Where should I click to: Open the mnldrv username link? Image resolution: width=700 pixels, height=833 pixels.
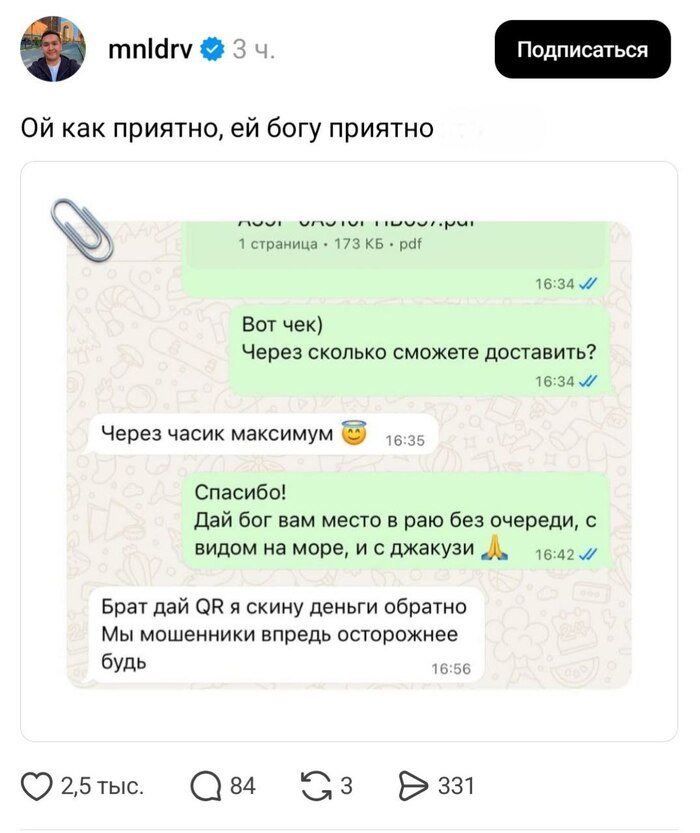(150, 49)
